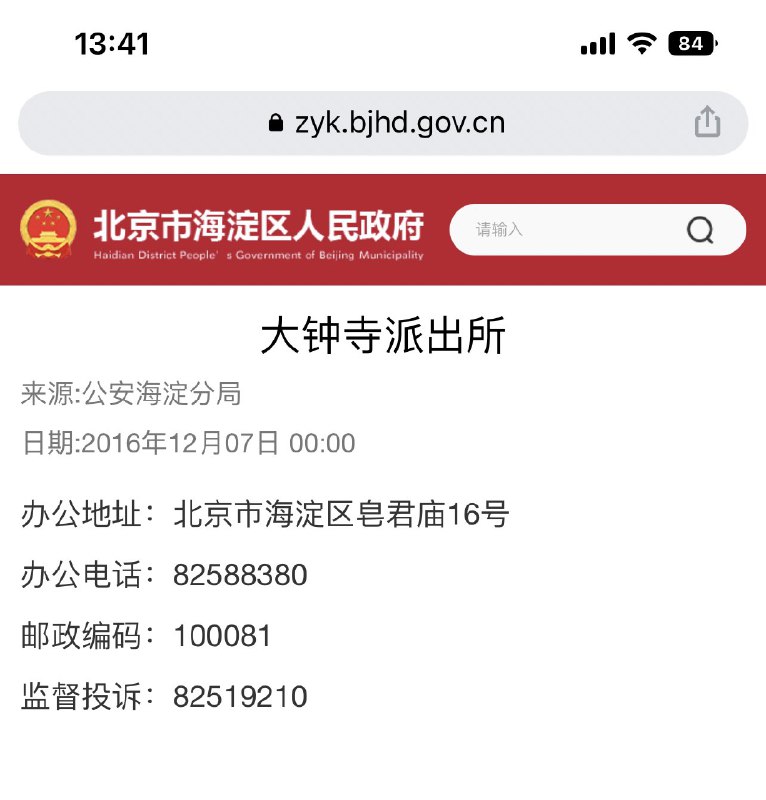Tap the Share icon beside the address bar
This screenshot has height=800, width=766.
tap(708, 122)
